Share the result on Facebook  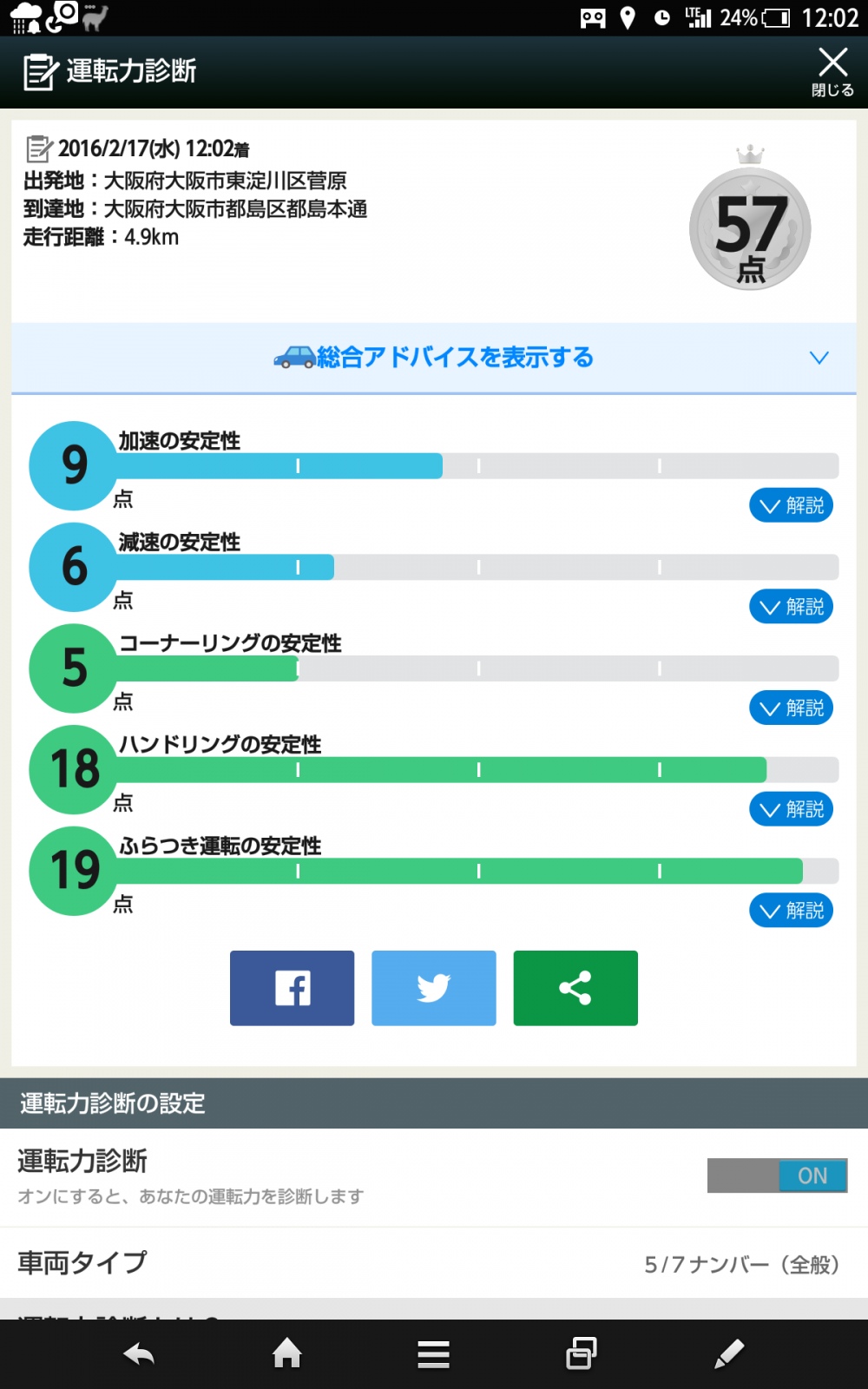pos(292,988)
